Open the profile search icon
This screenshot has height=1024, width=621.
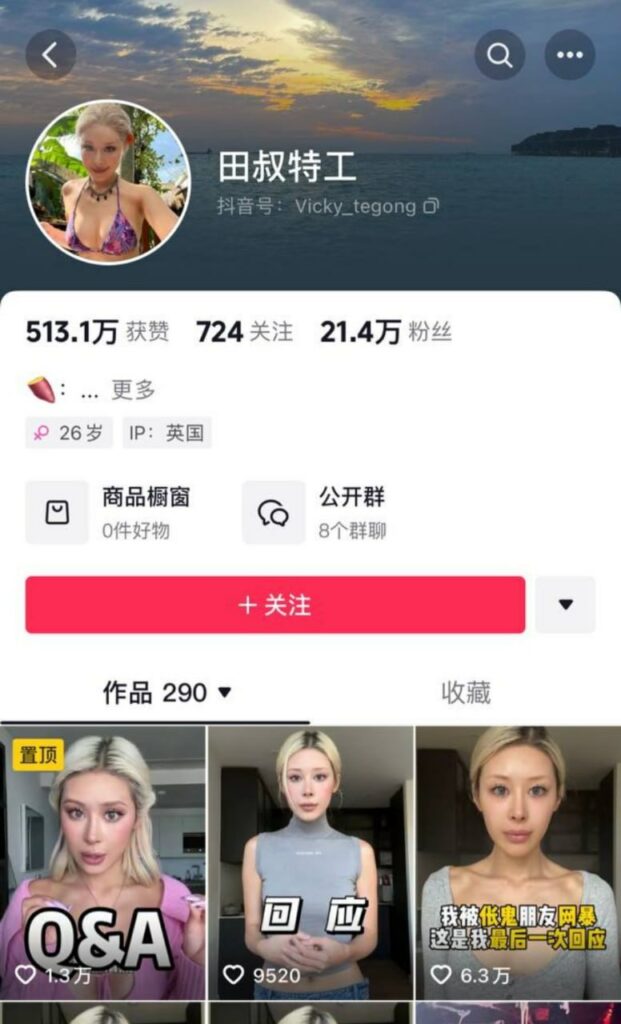[500, 55]
